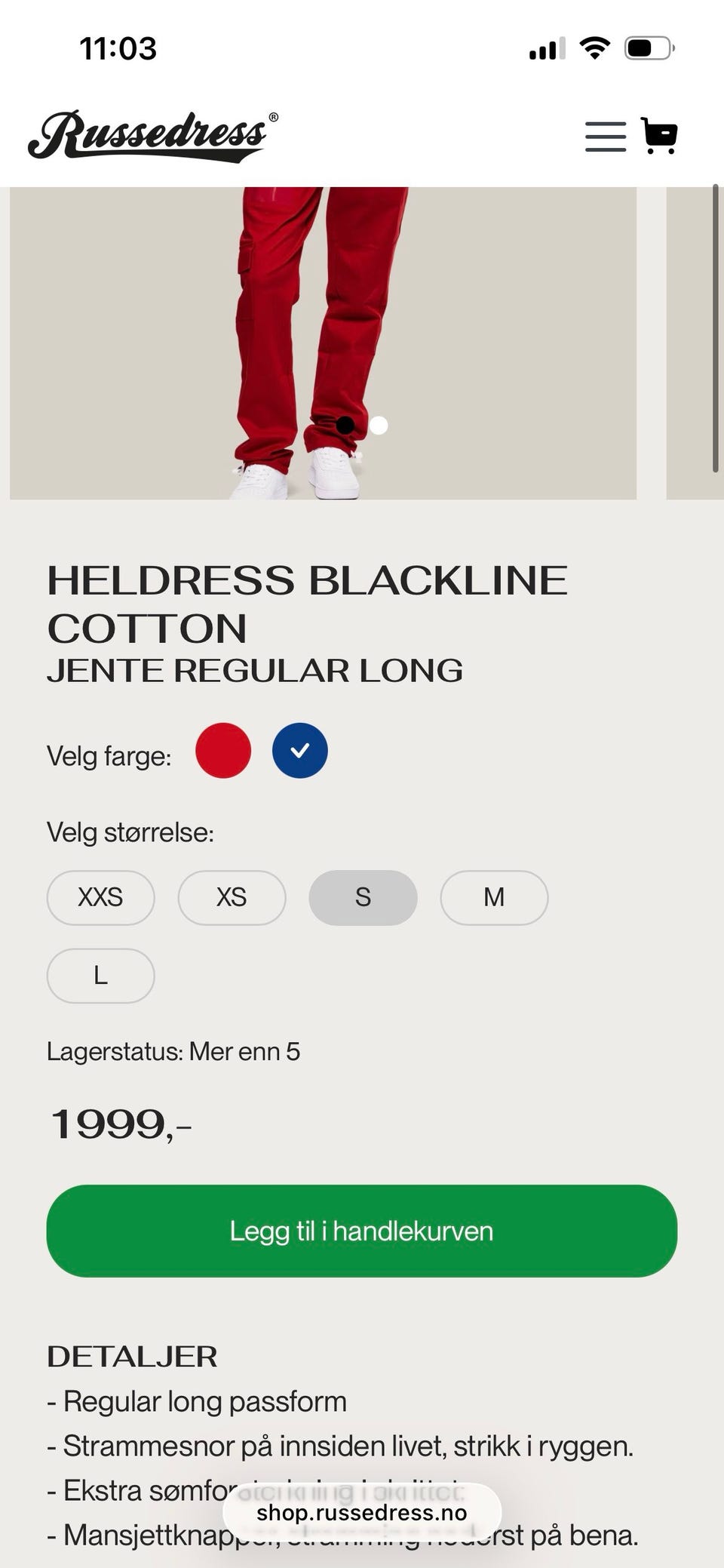Tap the shop.russedress.no address pill
The image size is (724, 1568).
click(362, 1511)
